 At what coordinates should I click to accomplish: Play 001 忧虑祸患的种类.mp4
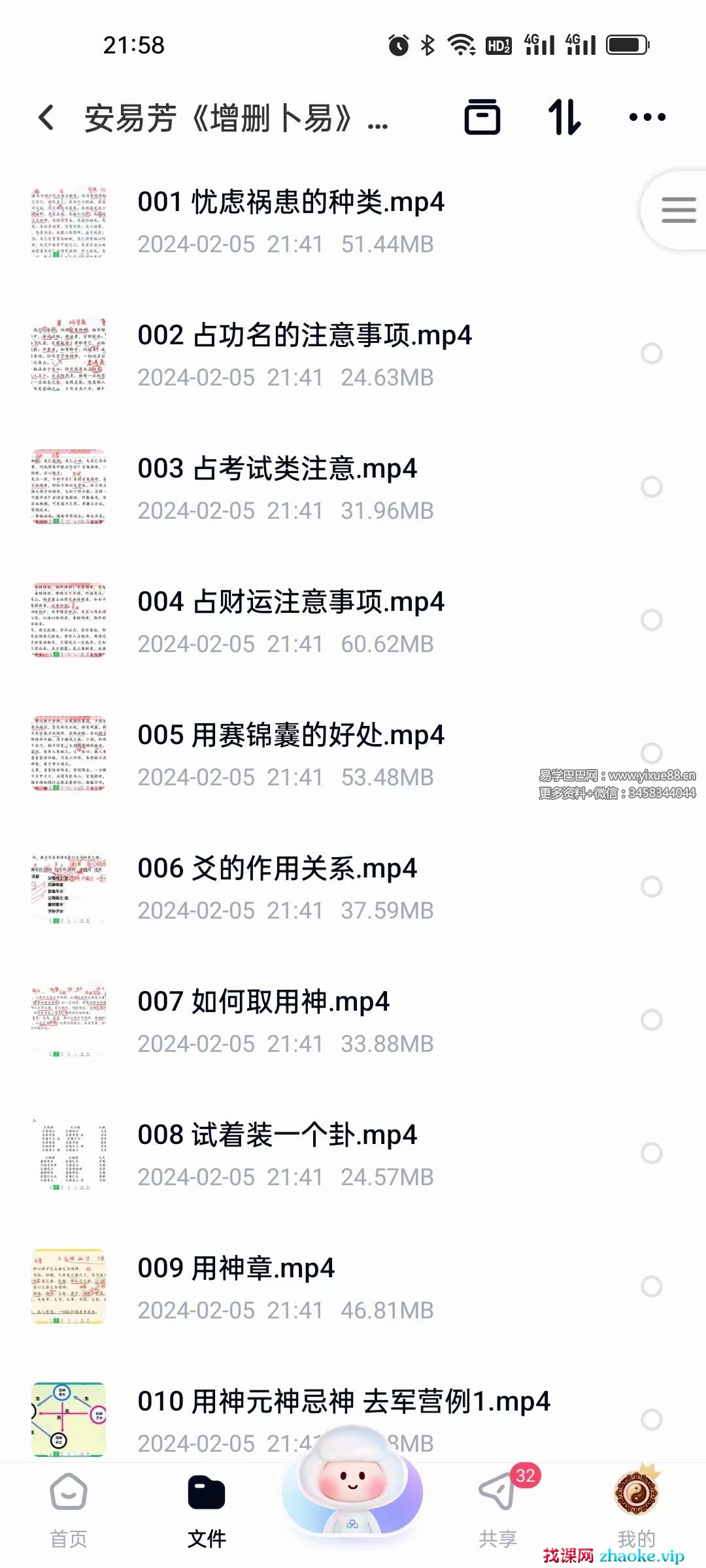click(x=291, y=203)
